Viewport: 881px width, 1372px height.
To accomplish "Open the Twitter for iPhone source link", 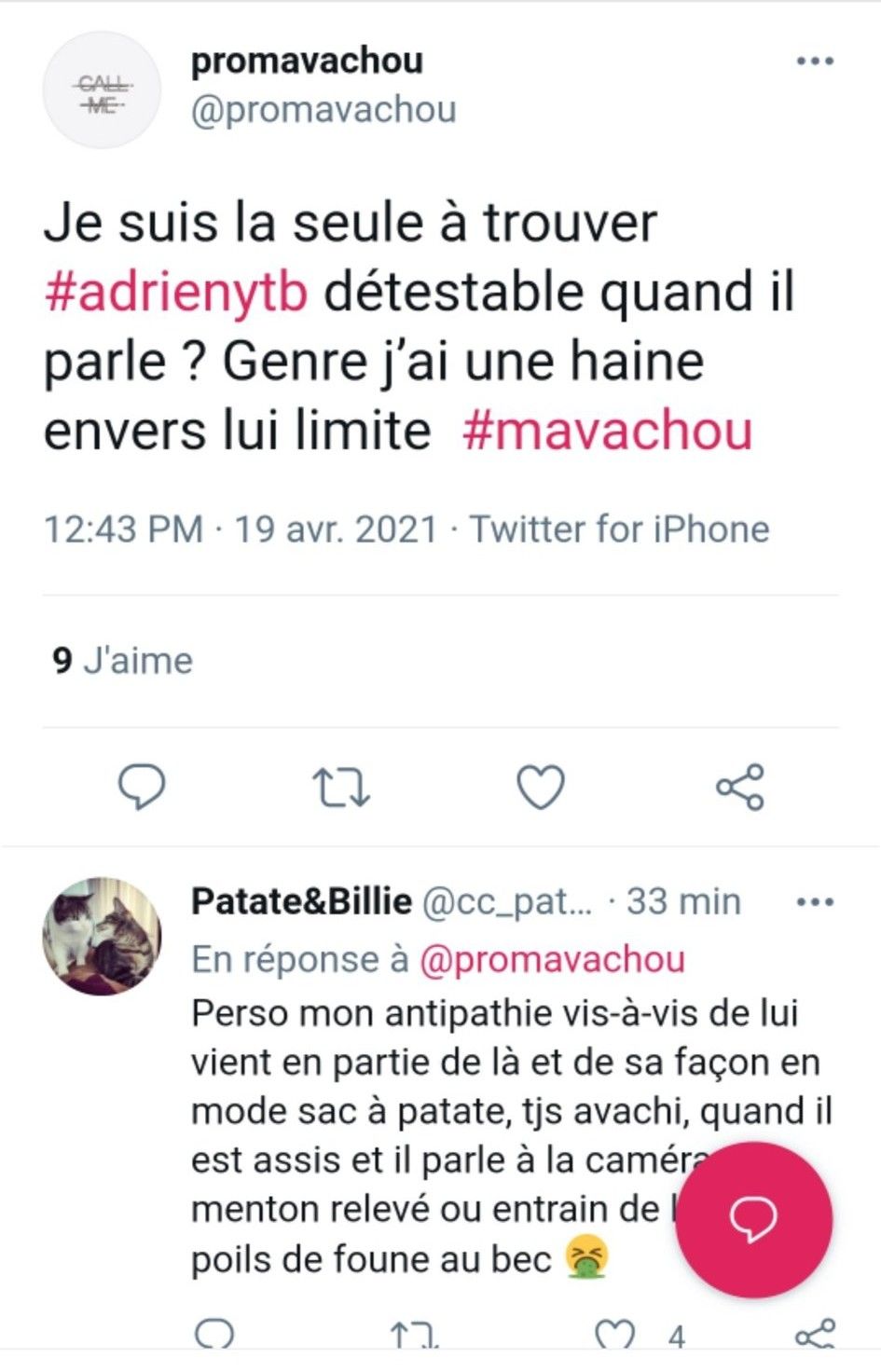I will pos(619,529).
